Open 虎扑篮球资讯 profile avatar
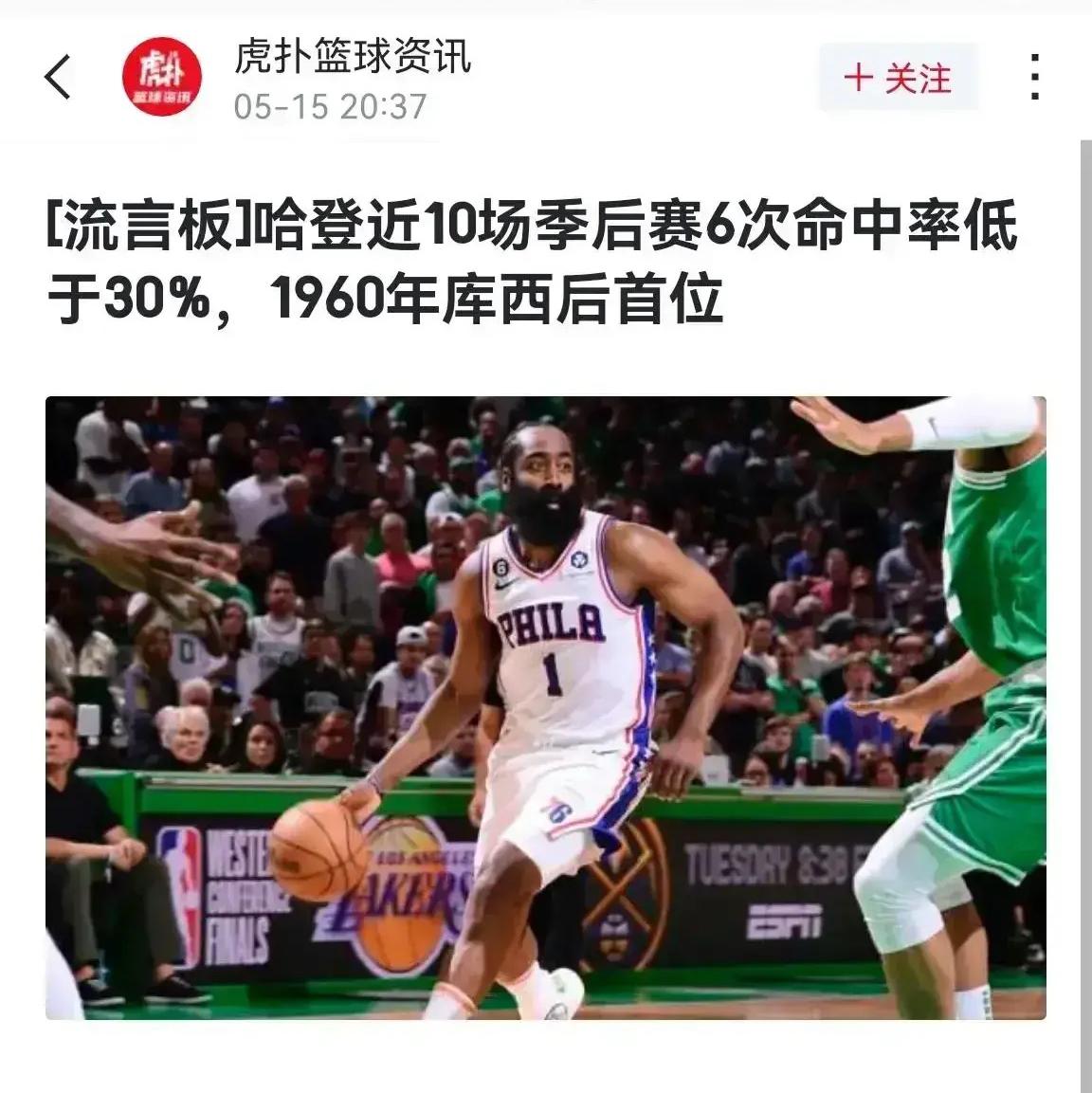This screenshot has width=1092, height=1093. [x=162, y=78]
